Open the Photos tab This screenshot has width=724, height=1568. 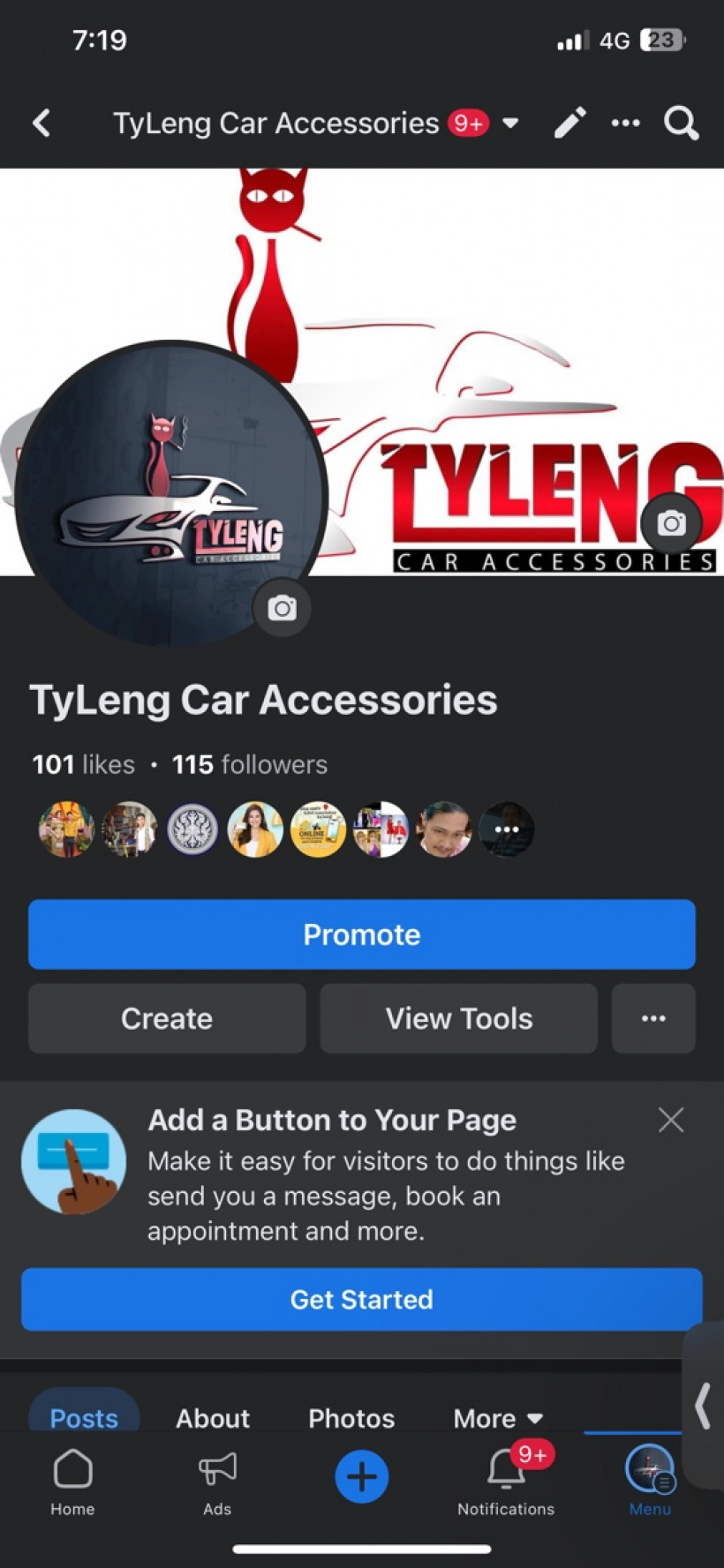(x=351, y=1416)
